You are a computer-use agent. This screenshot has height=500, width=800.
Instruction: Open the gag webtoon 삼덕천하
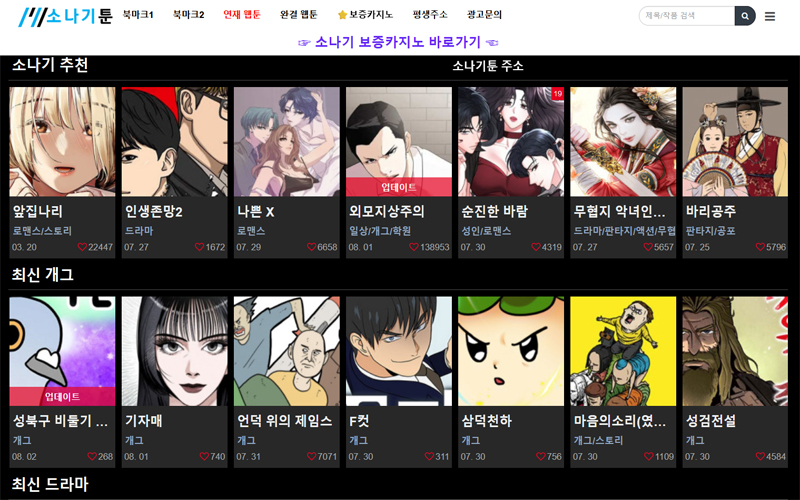point(509,352)
